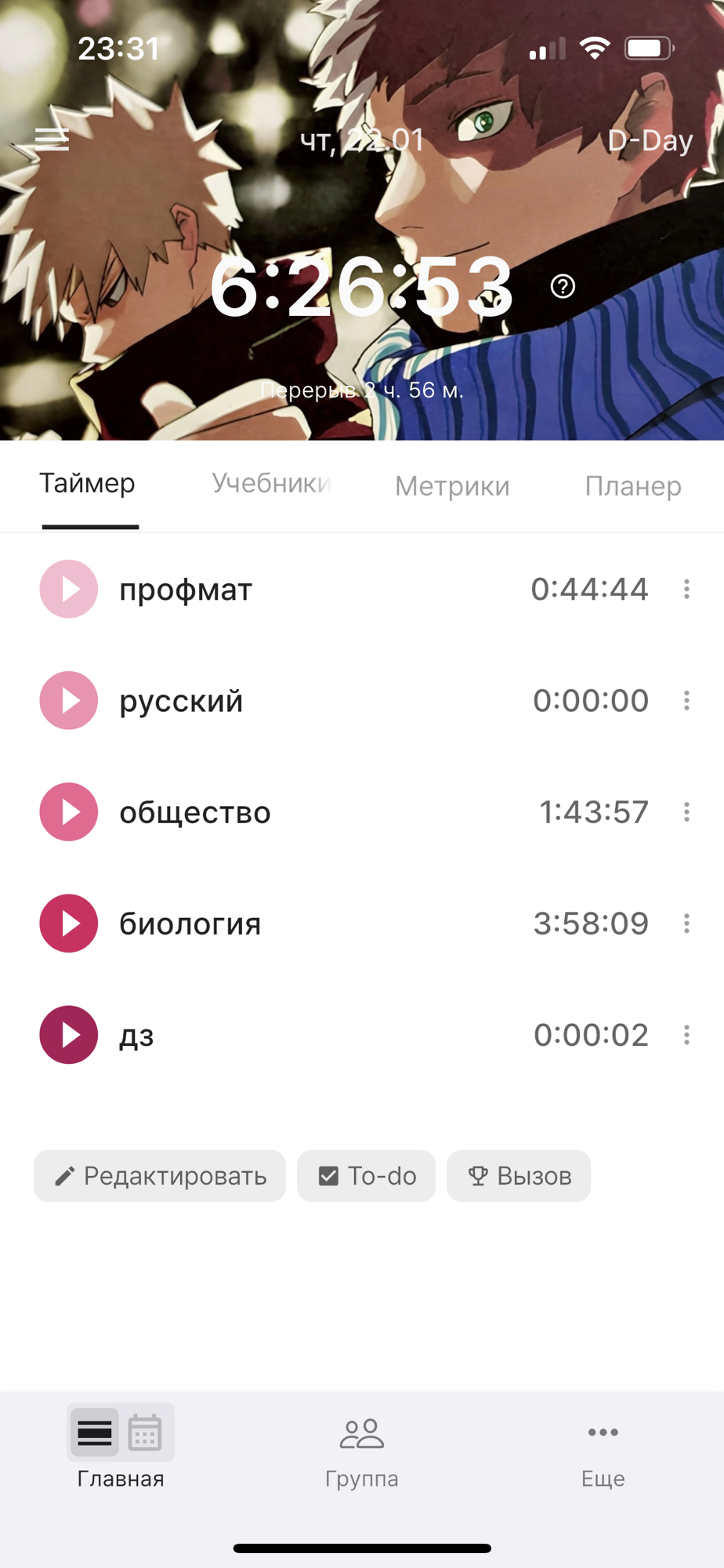Tap the help icon beside total time

(x=563, y=287)
